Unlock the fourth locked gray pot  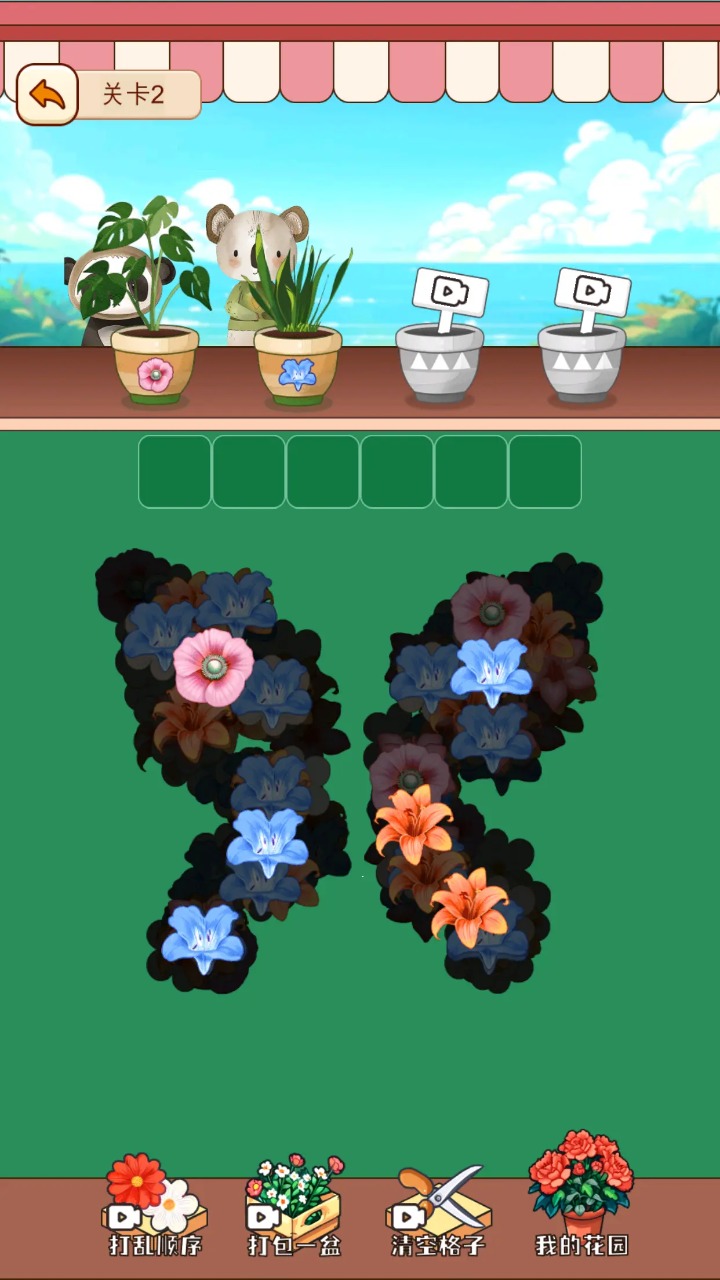coord(582,340)
